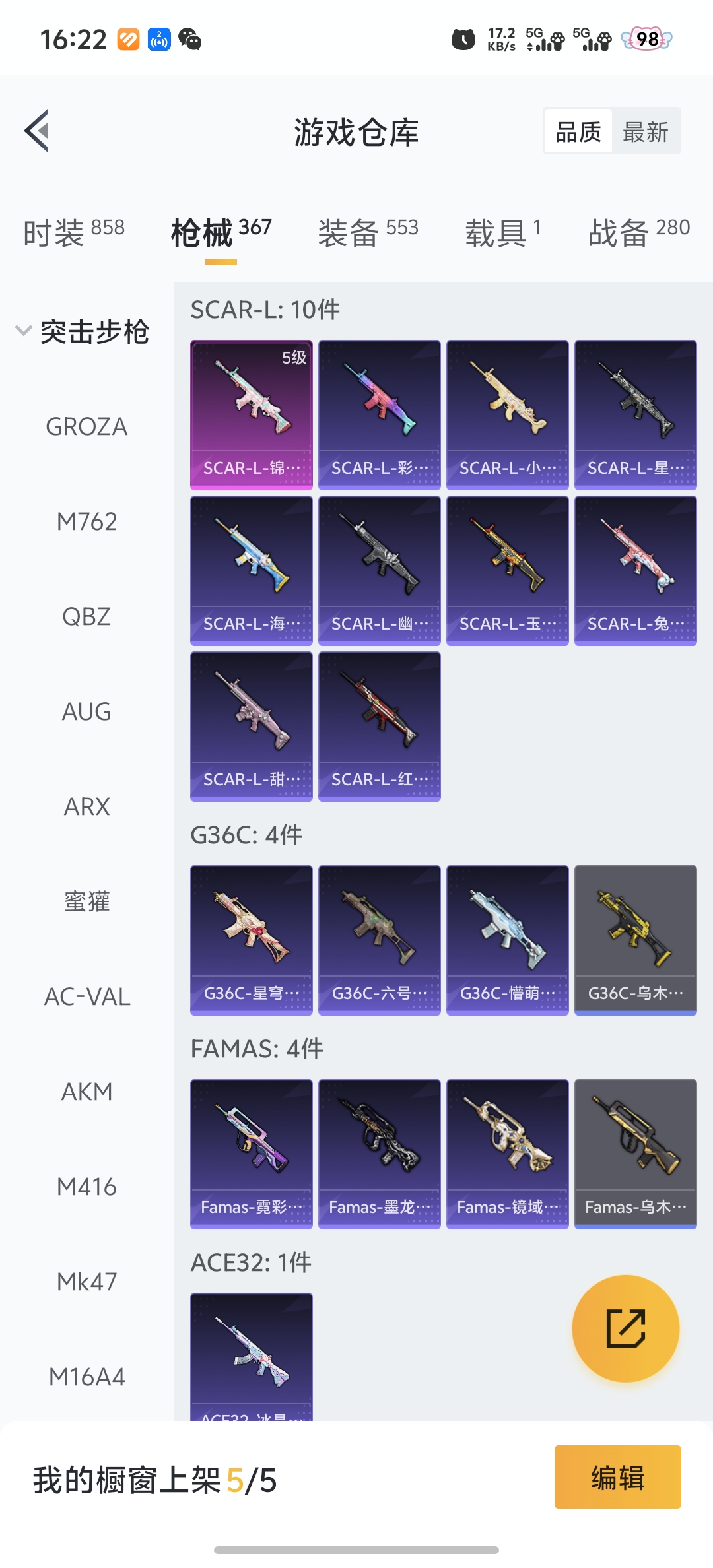View the G36C-乌木 skin
Screen dimensions: 713x1568
(x=635, y=940)
